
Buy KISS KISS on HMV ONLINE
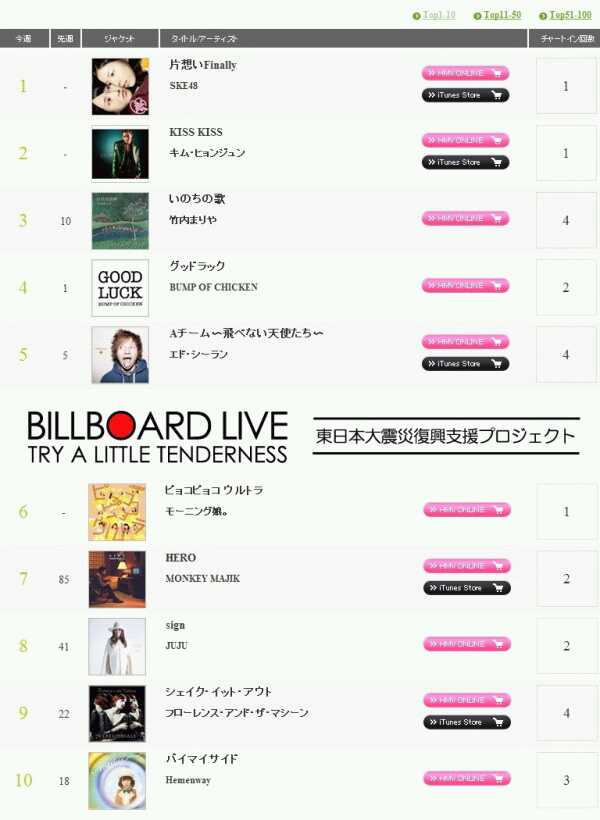[x=465, y=140]
